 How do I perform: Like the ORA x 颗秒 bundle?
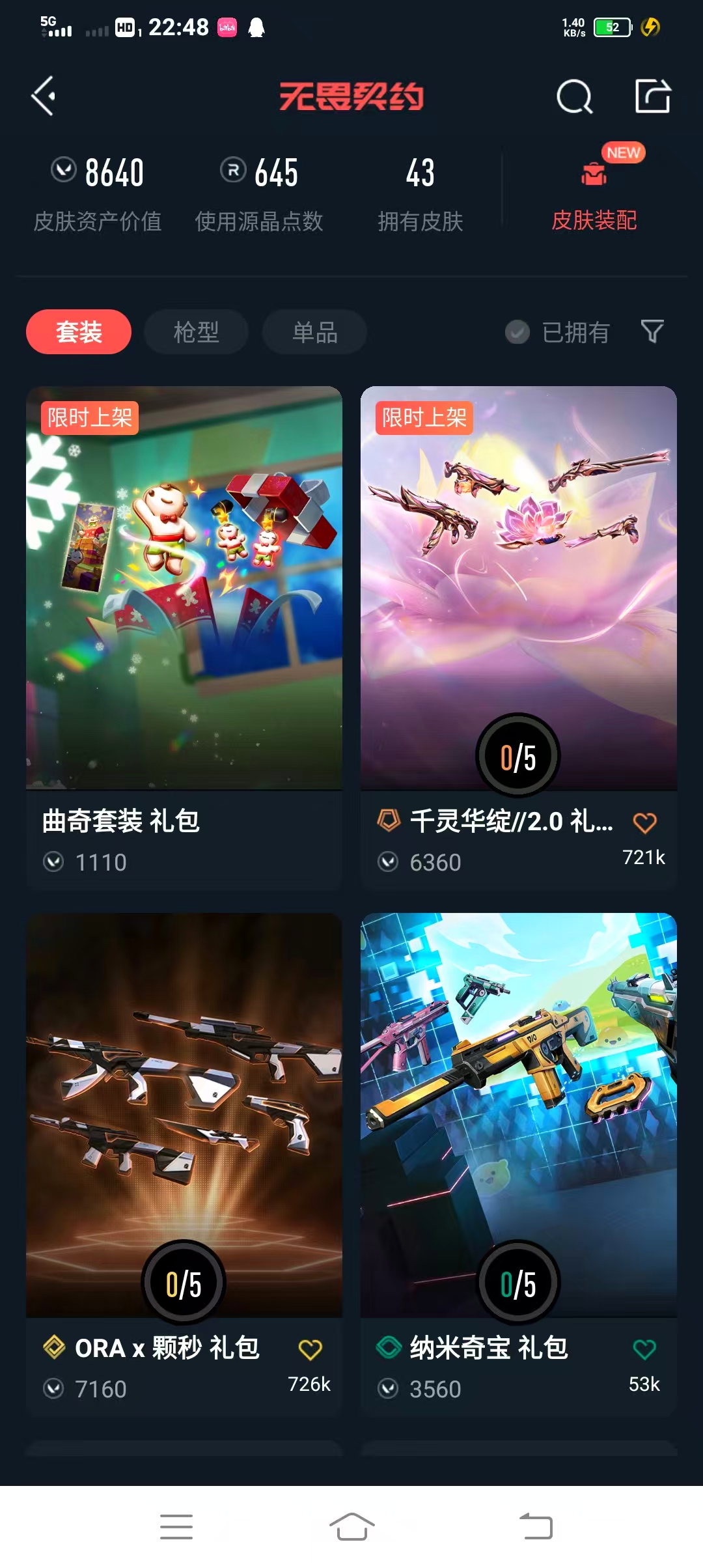coord(310,1349)
